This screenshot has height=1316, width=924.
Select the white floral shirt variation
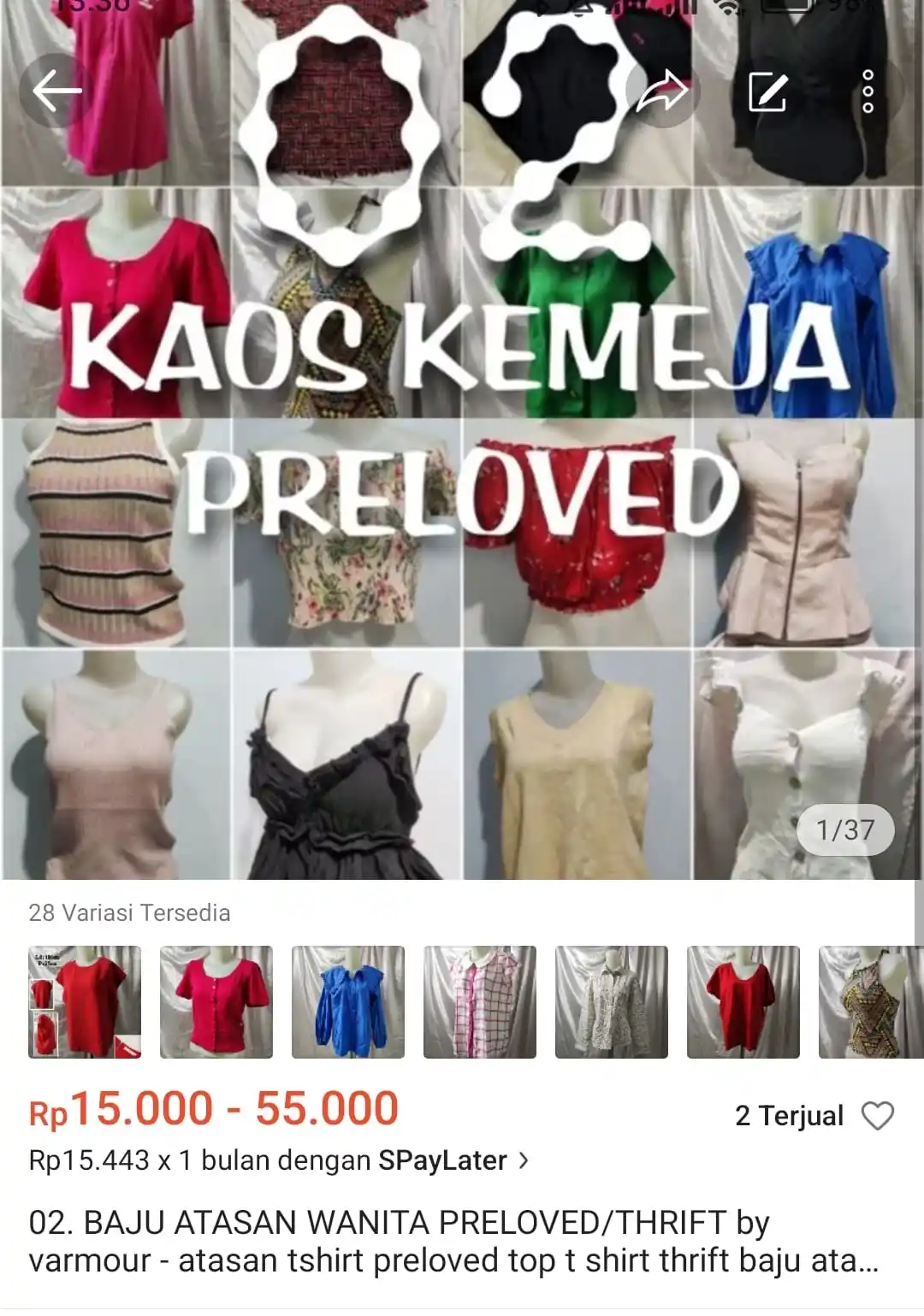[612, 1001]
